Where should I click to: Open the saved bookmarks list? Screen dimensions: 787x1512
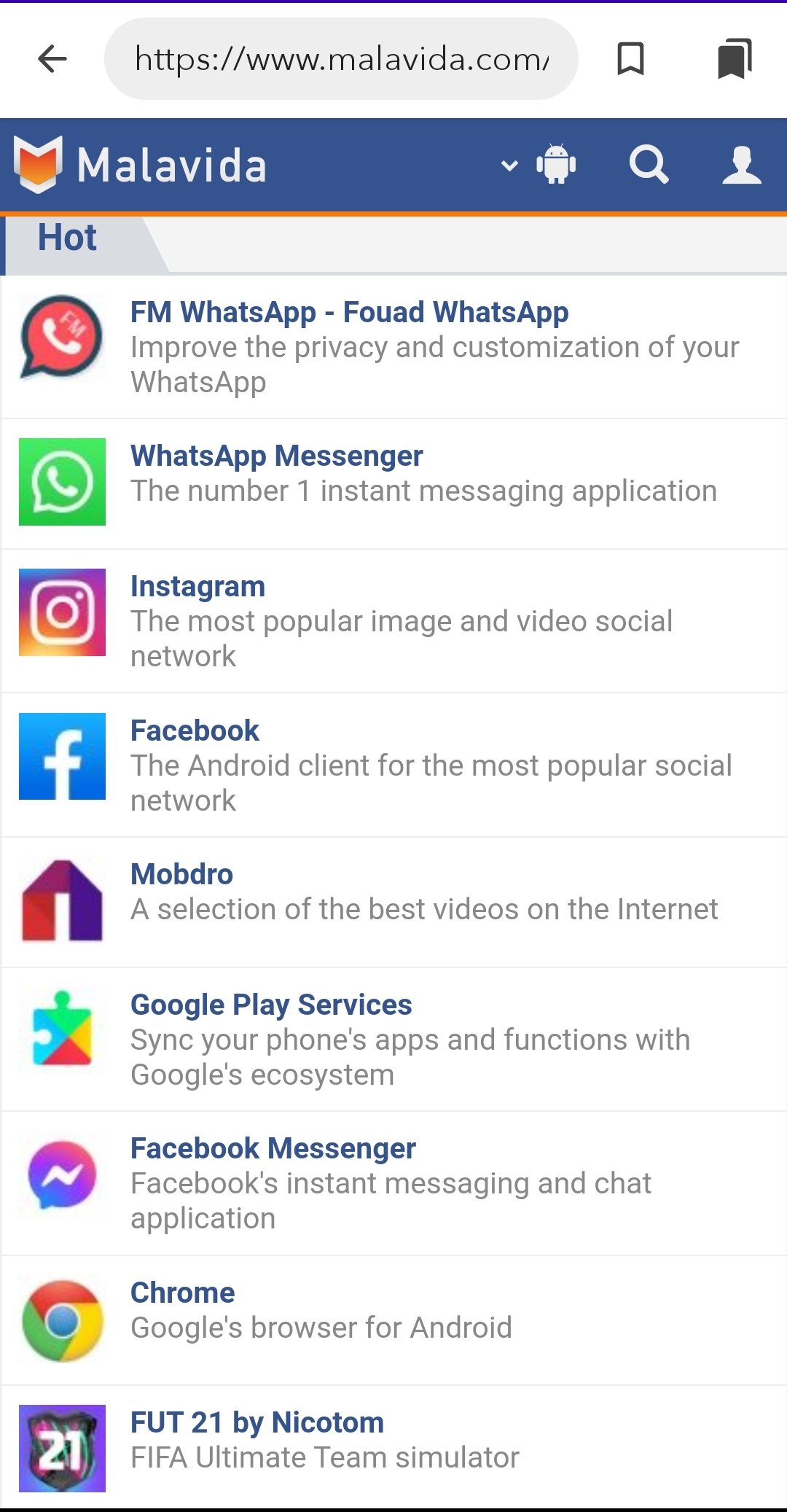(735, 59)
